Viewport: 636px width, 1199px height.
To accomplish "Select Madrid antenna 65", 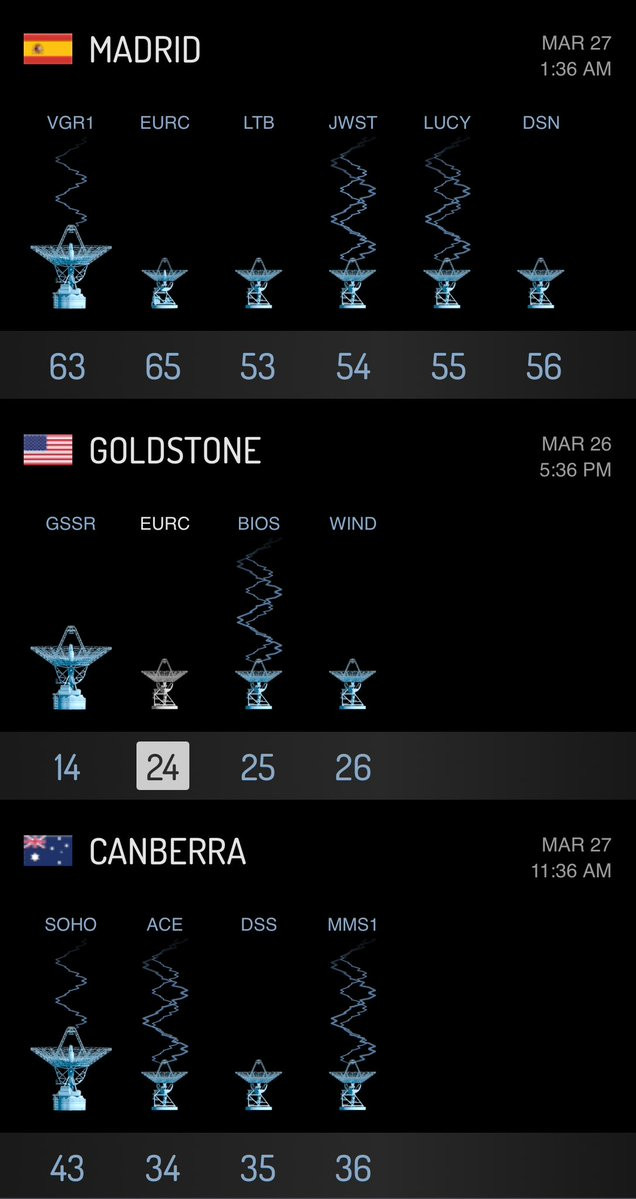I will pyautogui.click(x=163, y=366).
